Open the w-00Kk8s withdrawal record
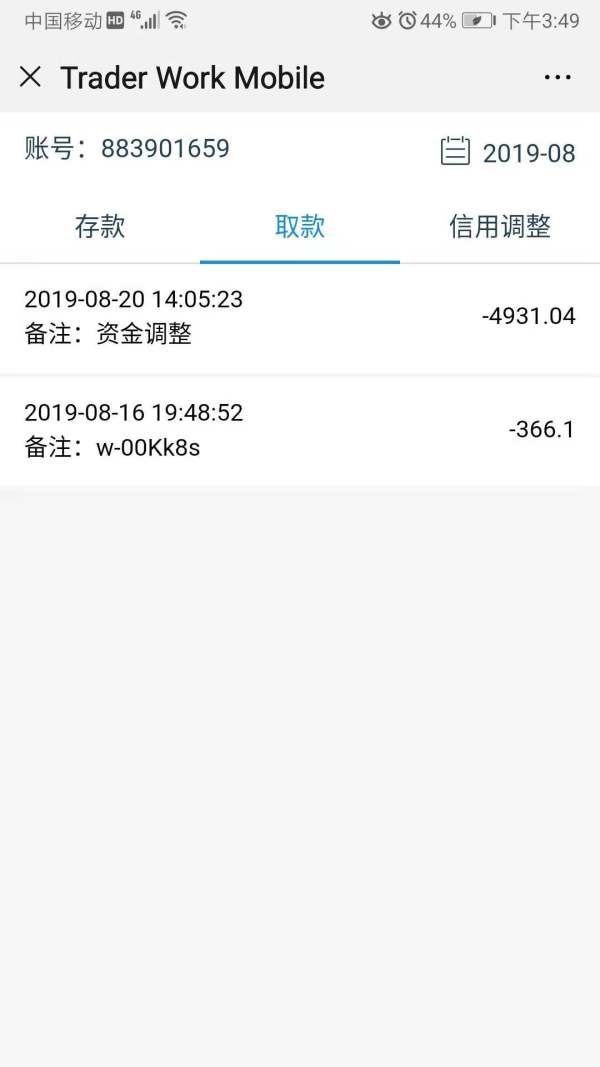Image resolution: width=600 pixels, height=1067 pixels. point(300,431)
